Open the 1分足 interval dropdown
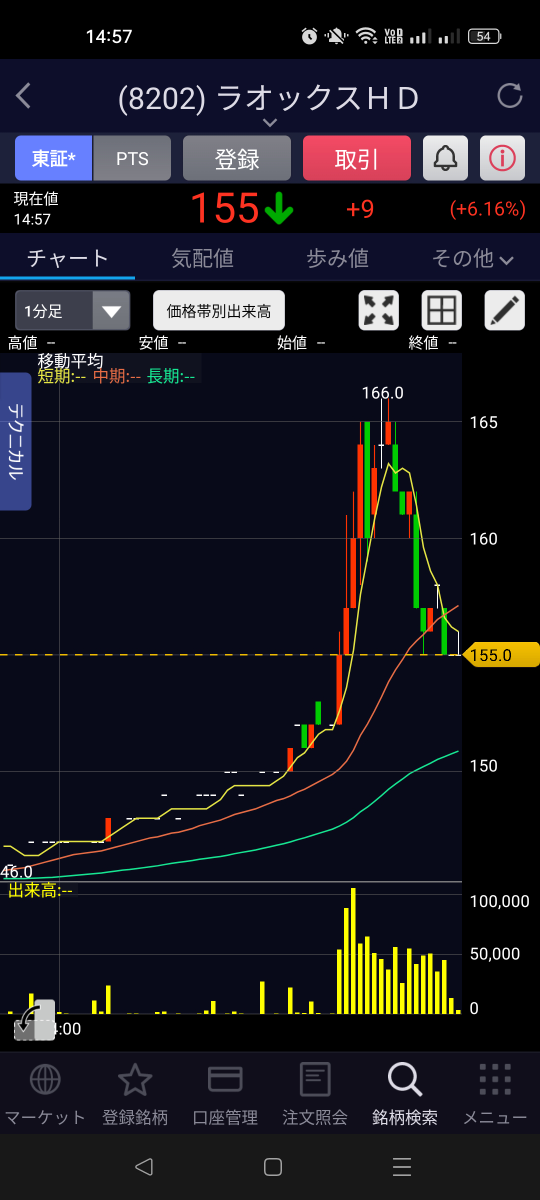This screenshot has width=540, height=1200. click(x=72, y=311)
